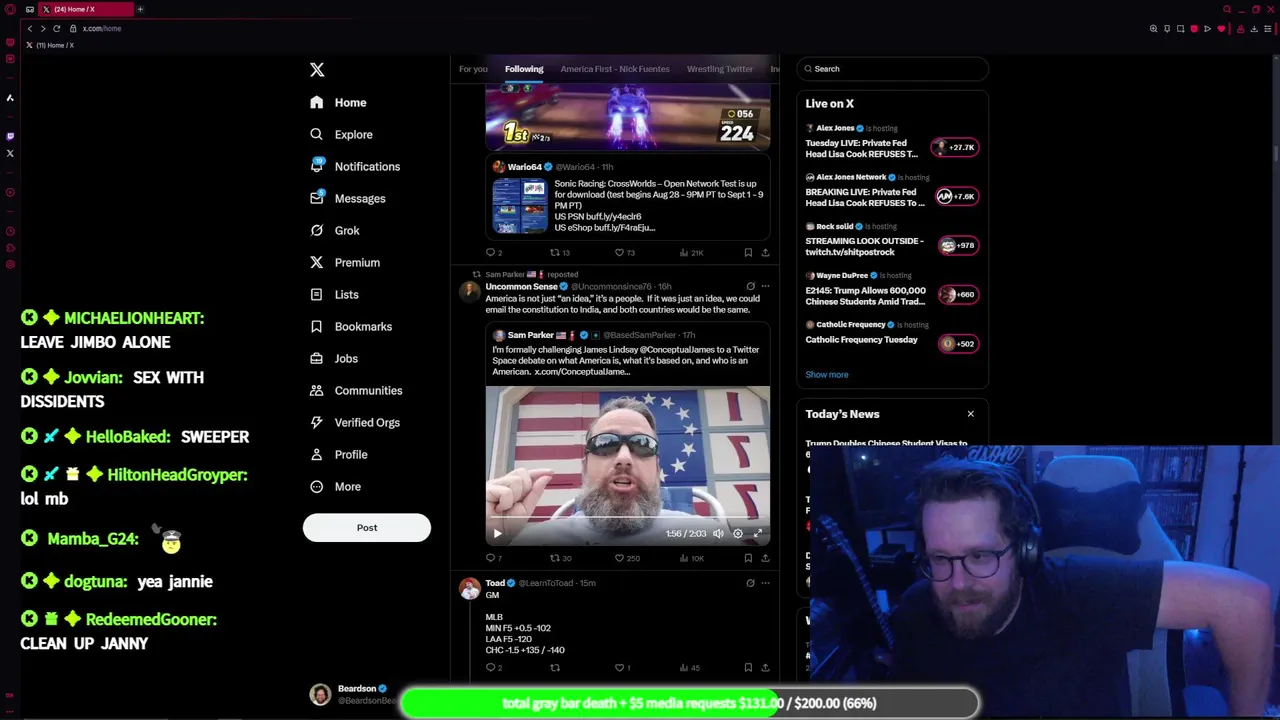1280x720 pixels.
Task: Go to Bookmarks
Action: [362, 326]
